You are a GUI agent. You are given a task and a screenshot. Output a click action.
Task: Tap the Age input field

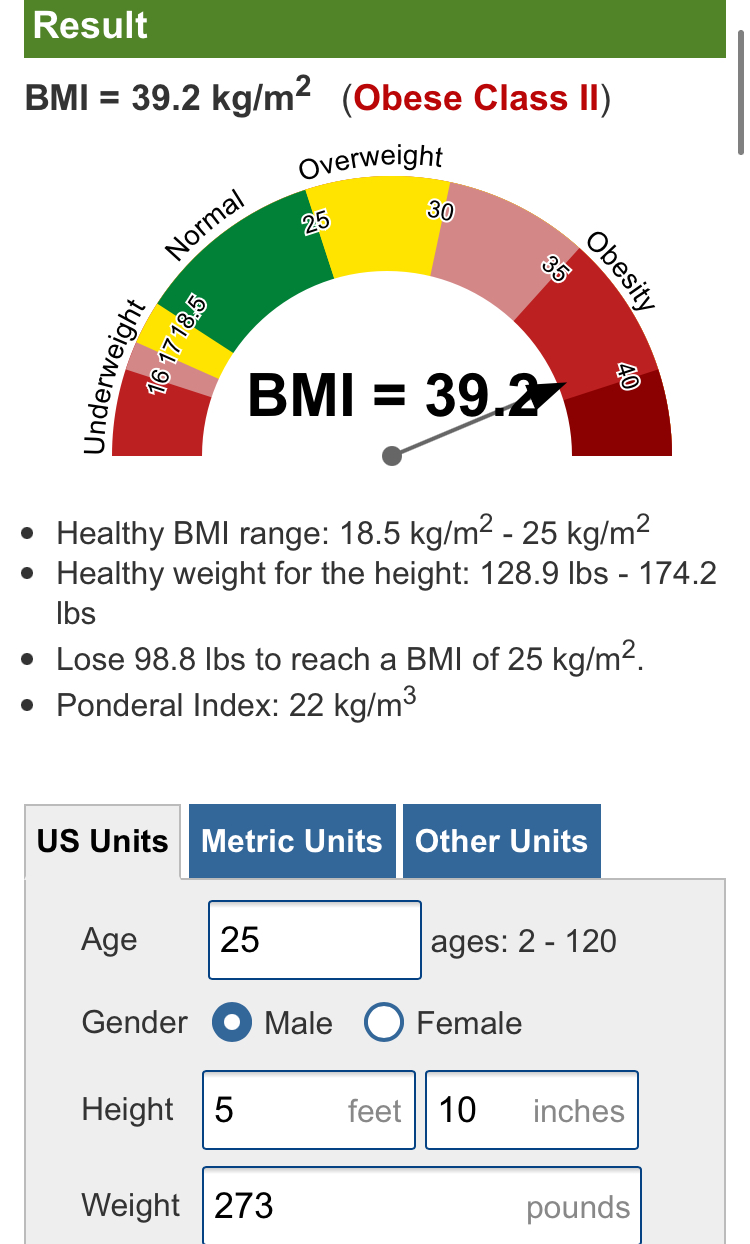click(x=315, y=940)
